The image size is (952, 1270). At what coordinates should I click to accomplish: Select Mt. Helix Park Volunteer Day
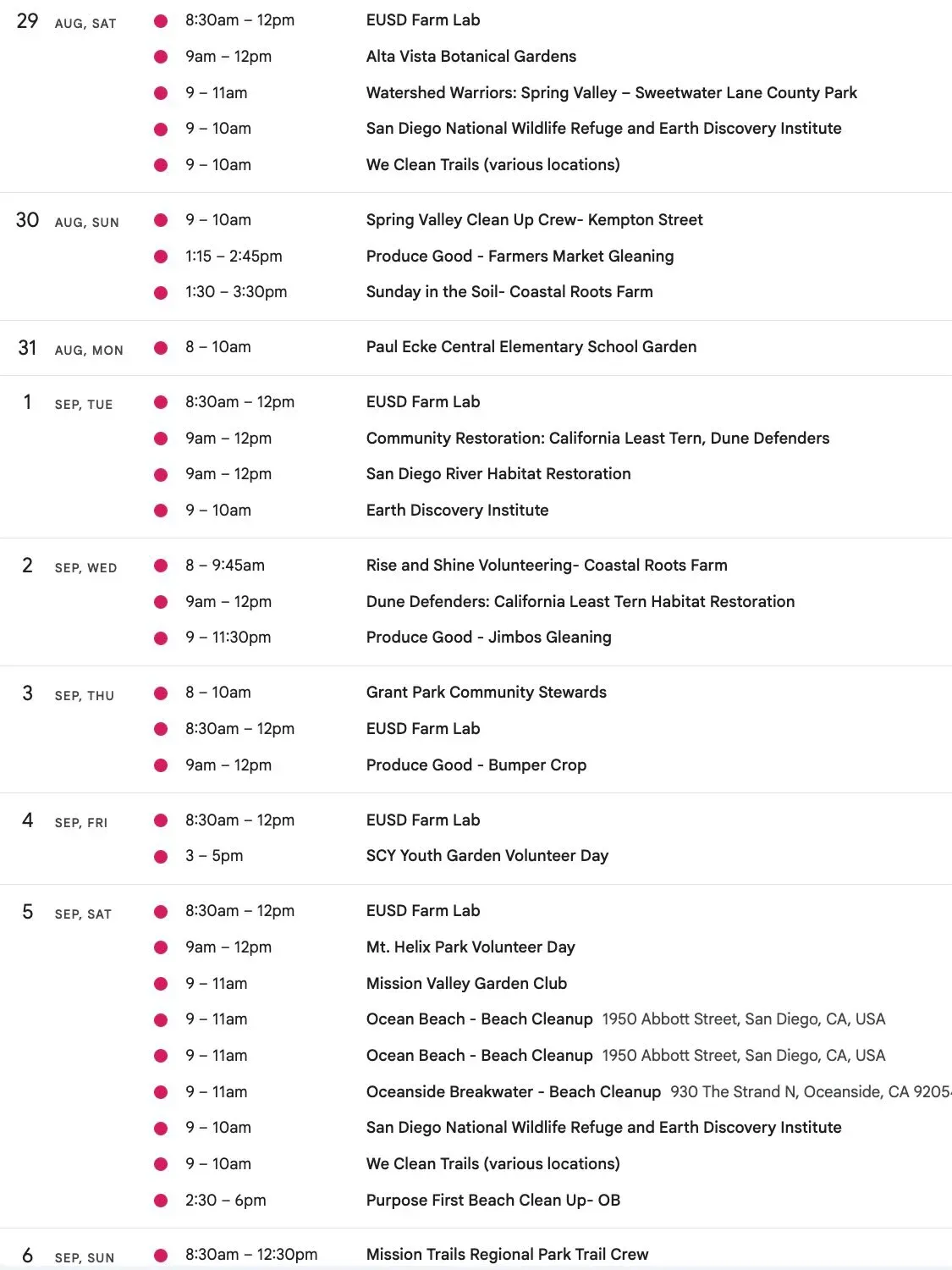pyautogui.click(x=470, y=947)
